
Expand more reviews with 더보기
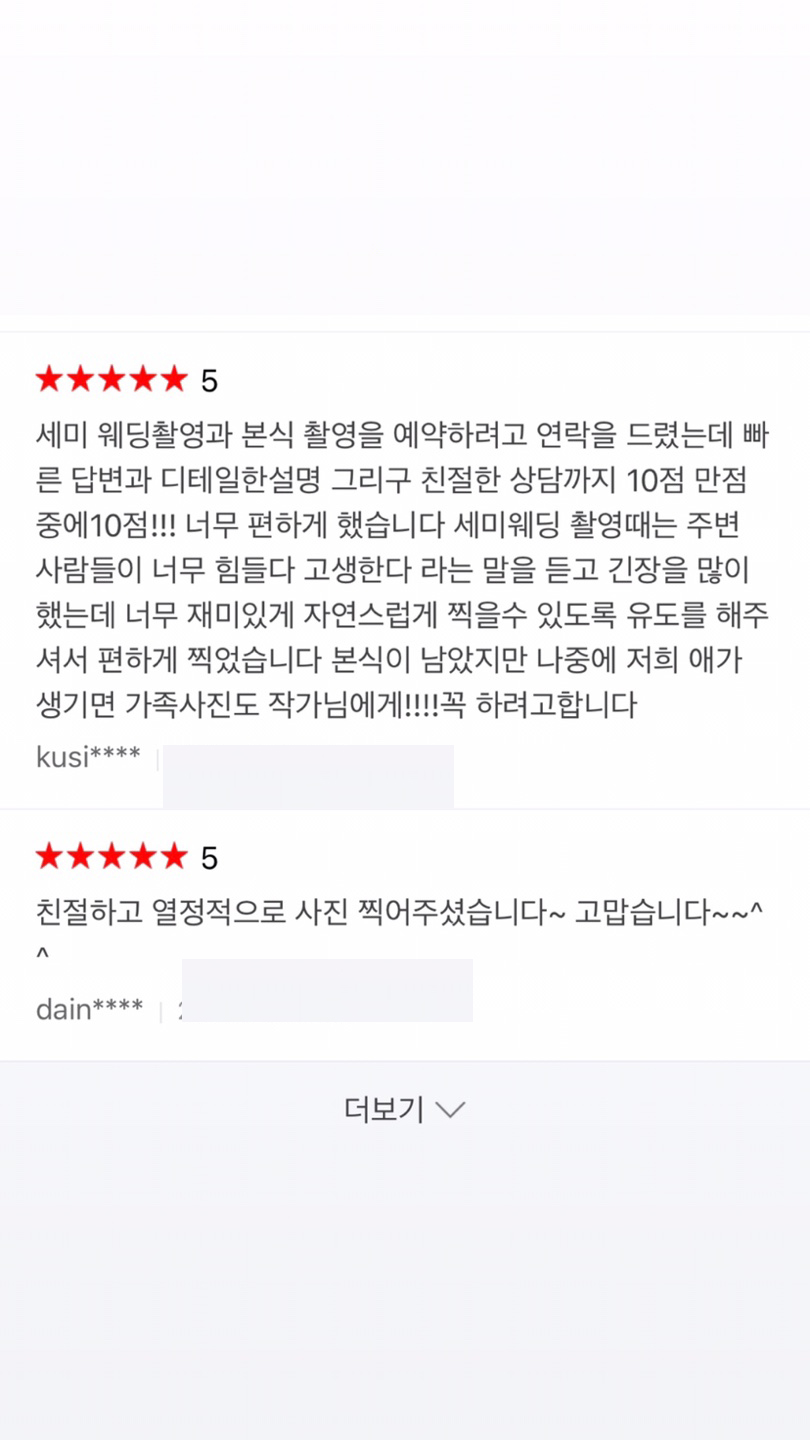pyautogui.click(x=405, y=1110)
